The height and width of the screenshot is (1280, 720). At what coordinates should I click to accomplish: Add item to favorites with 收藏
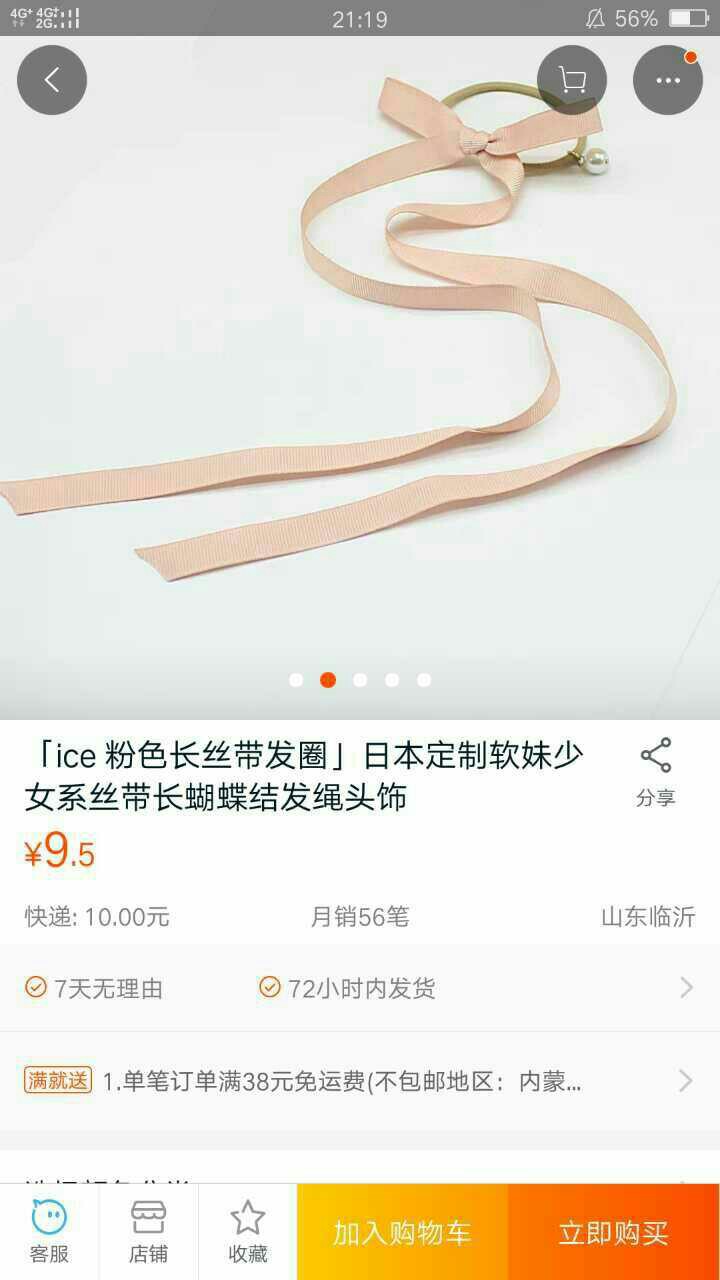click(x=247, y=1232)
